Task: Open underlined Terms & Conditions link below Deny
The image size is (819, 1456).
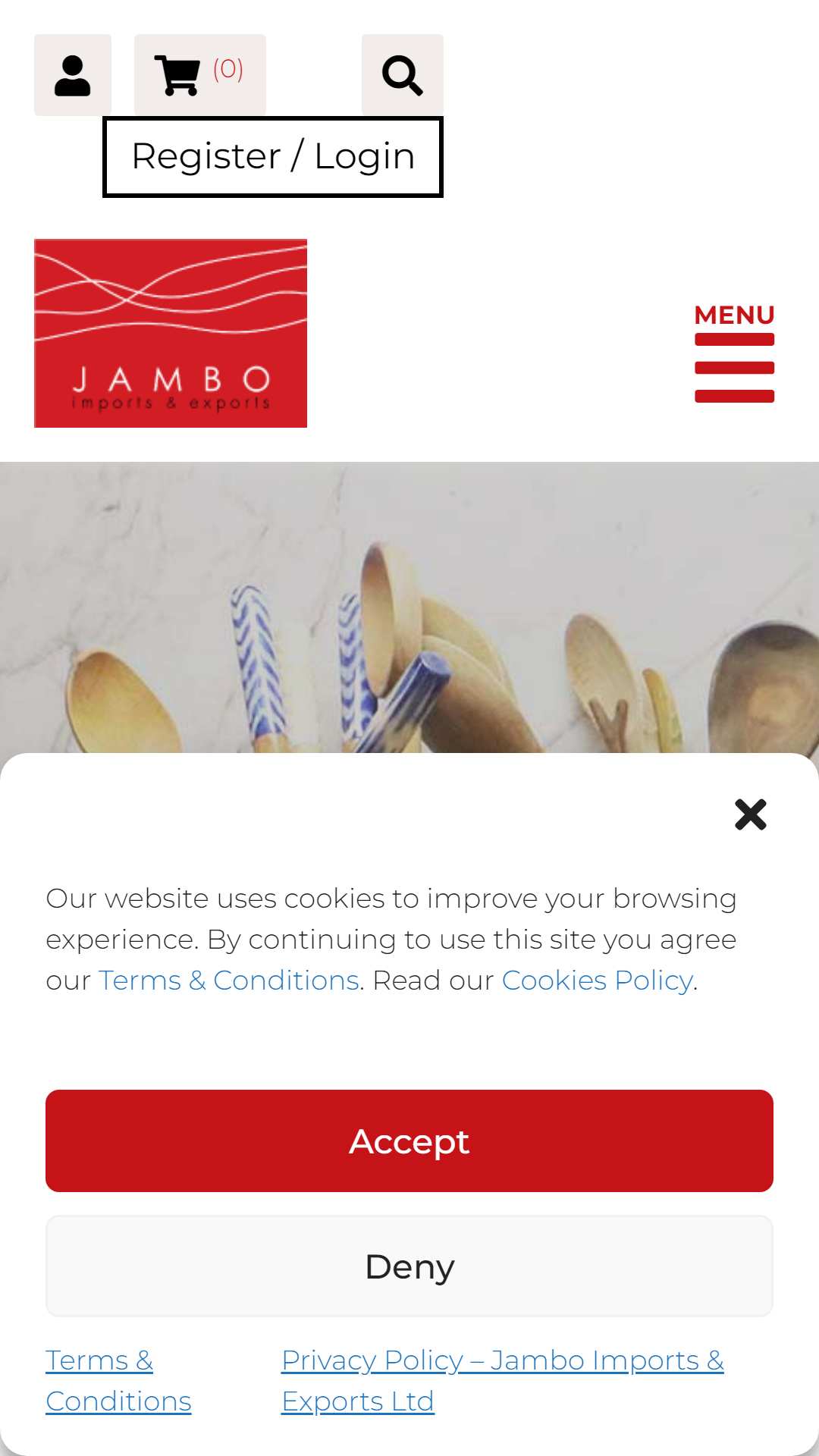Action: point(118,1380)
